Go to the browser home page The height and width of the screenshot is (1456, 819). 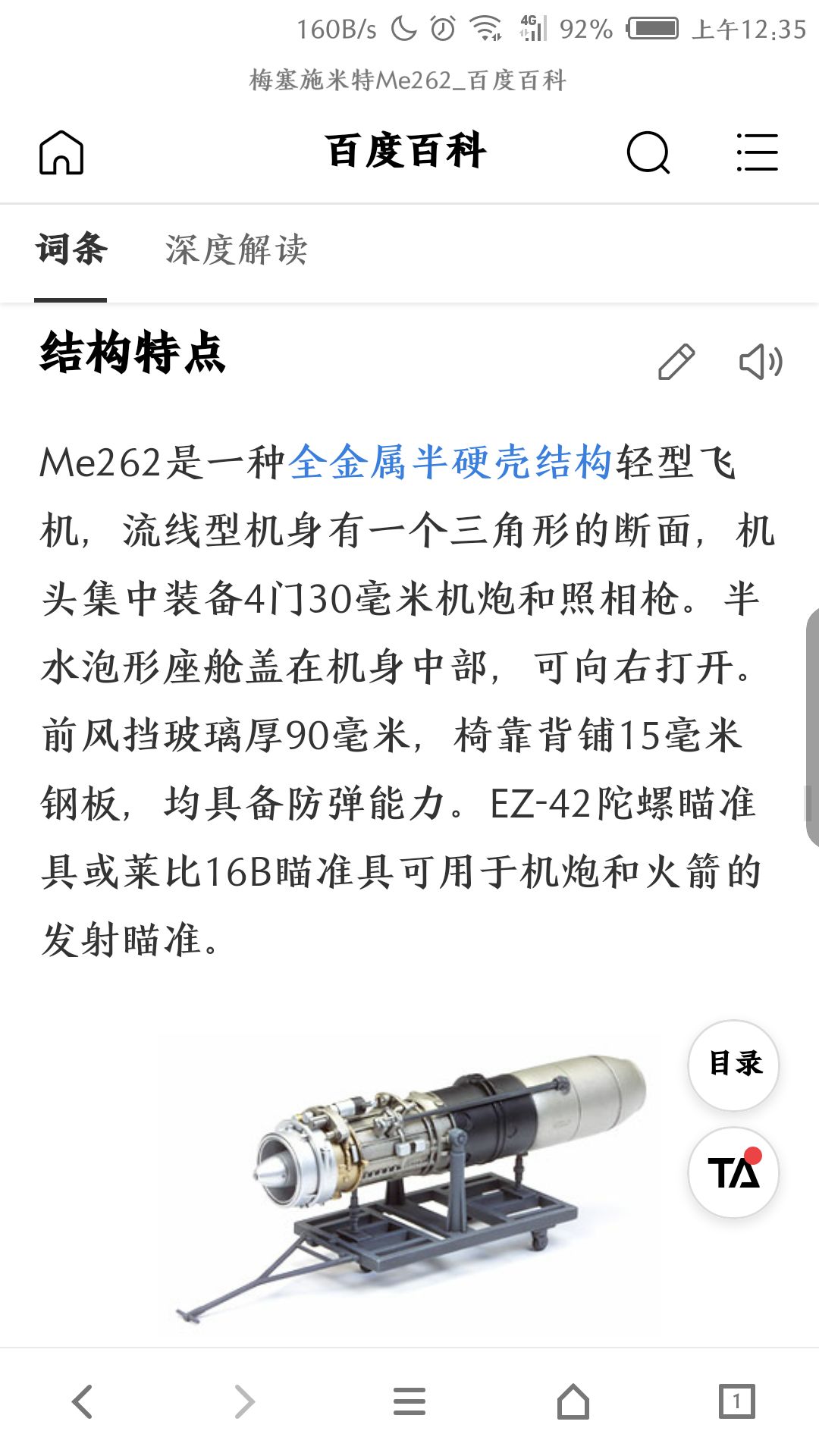tap(573, 1401)
